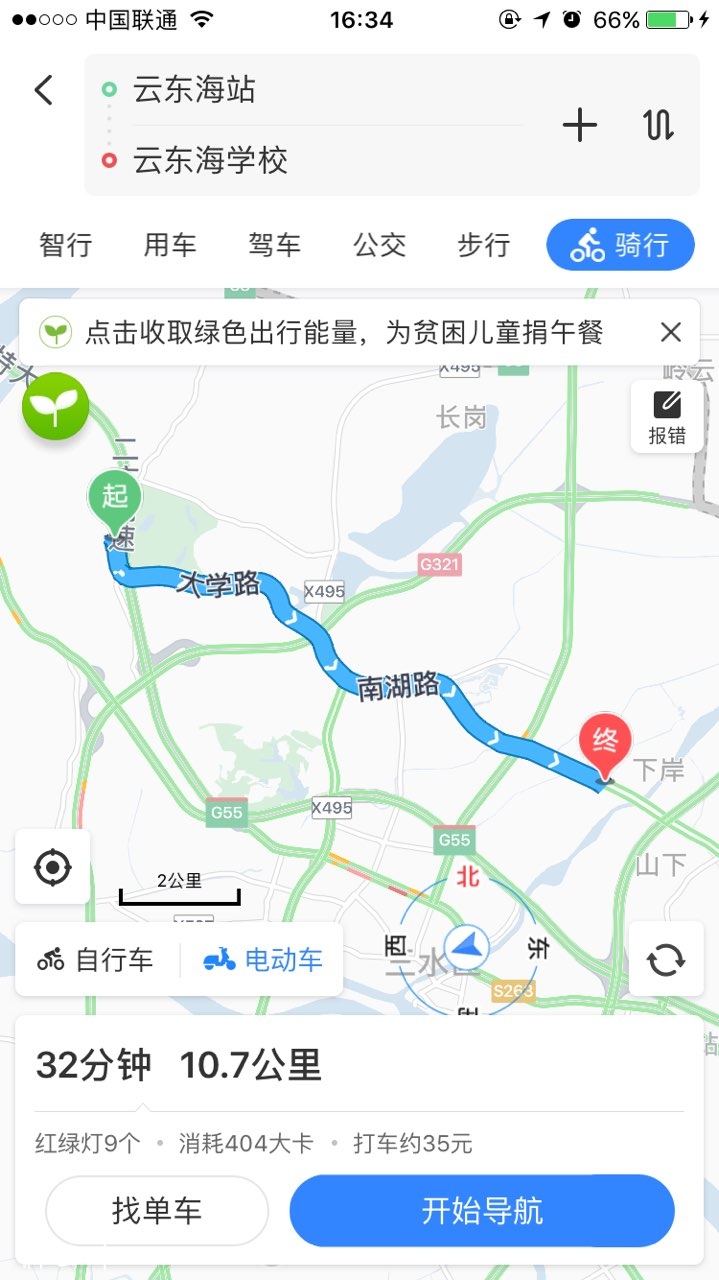Switch to the 用车 tab
The width and height of the screenshot is (719, 1280).
click(x=170, y=245)
